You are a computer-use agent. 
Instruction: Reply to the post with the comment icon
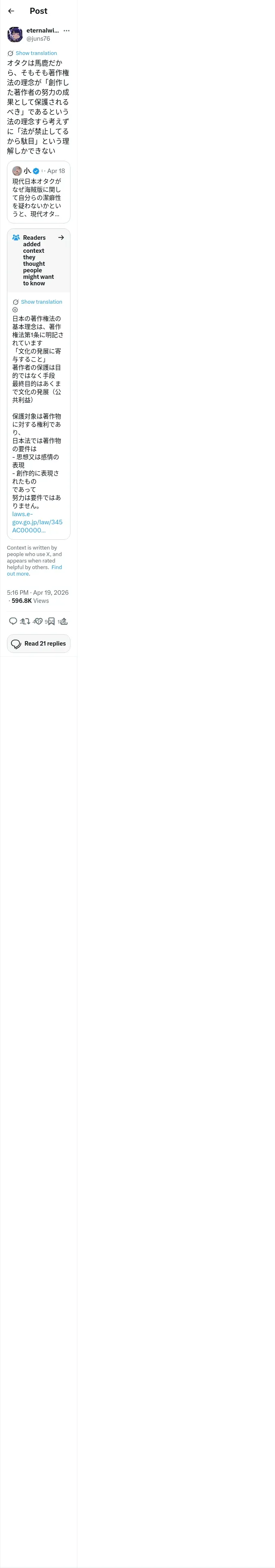pos(13,621)
